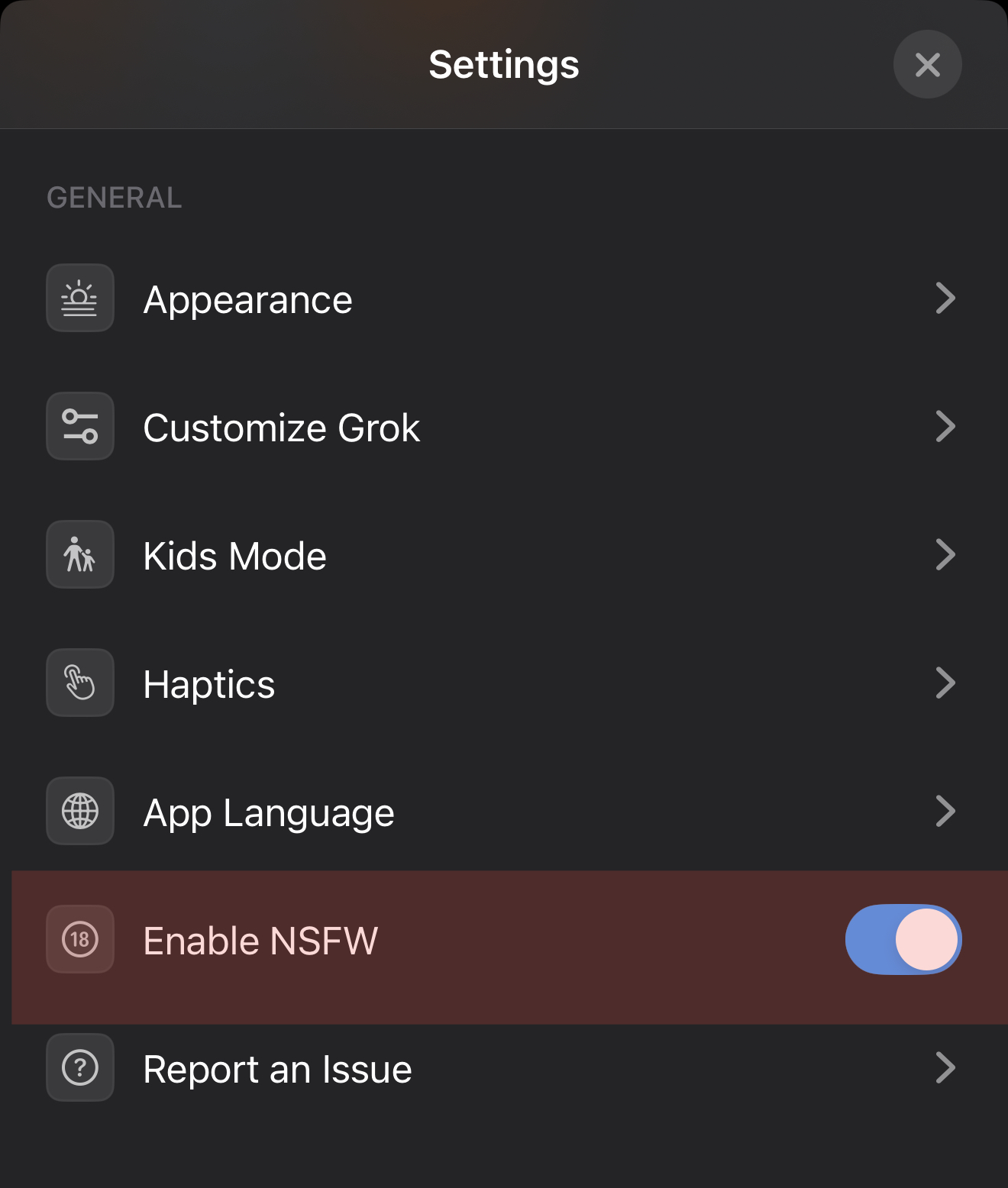This screenshot has height=1188, width=1008.
Task: Turn off the Enable NSFW switch
Action: (x=903, y=939)
